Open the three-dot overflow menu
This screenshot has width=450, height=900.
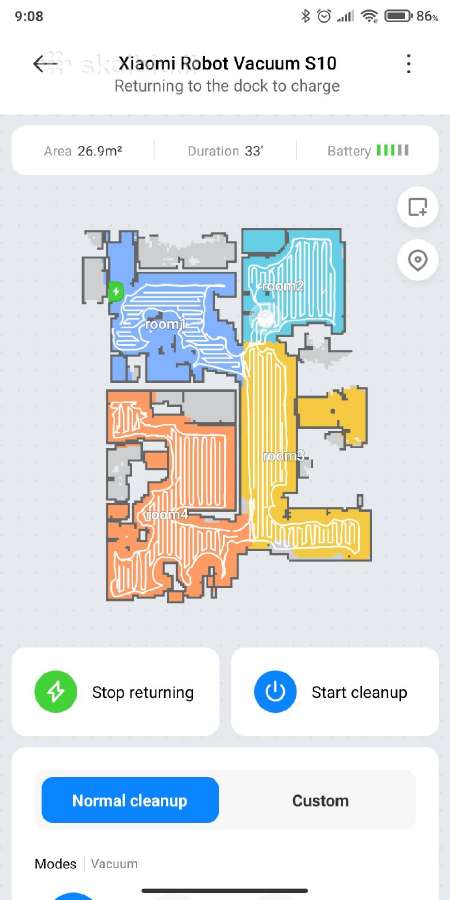coord(408,64)
